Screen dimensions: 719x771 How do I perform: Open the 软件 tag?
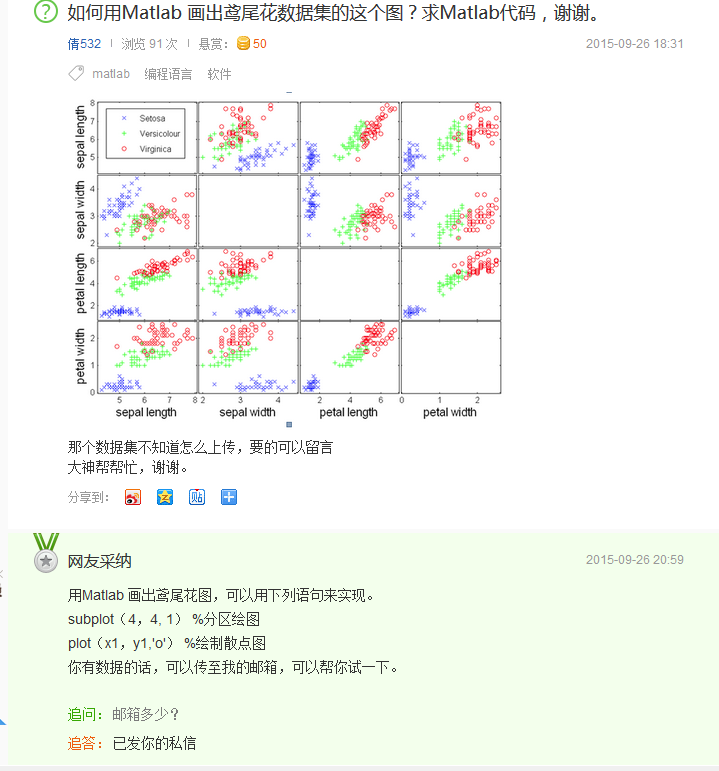pyautogui.click(x=219, y=74)
